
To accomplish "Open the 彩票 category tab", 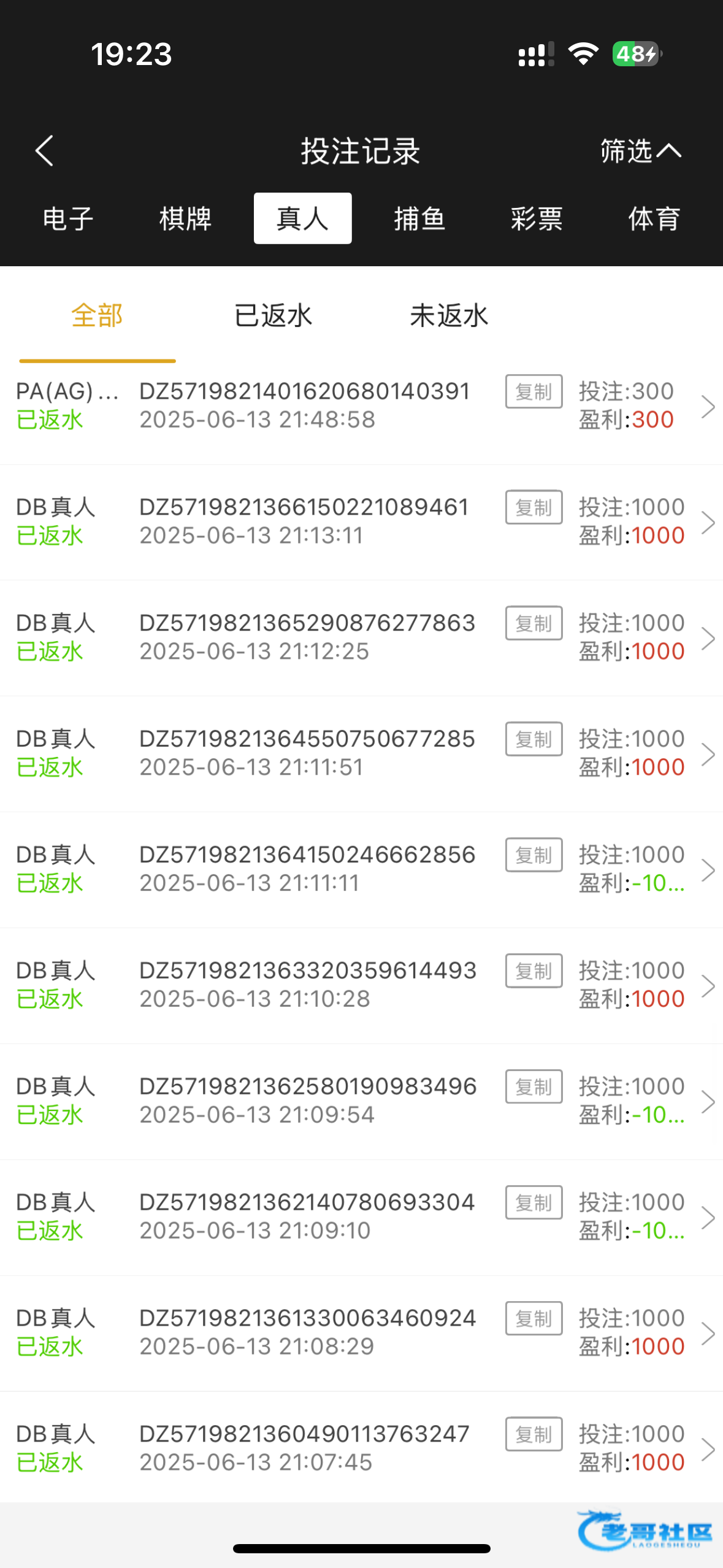I will (x=537, y=219).
